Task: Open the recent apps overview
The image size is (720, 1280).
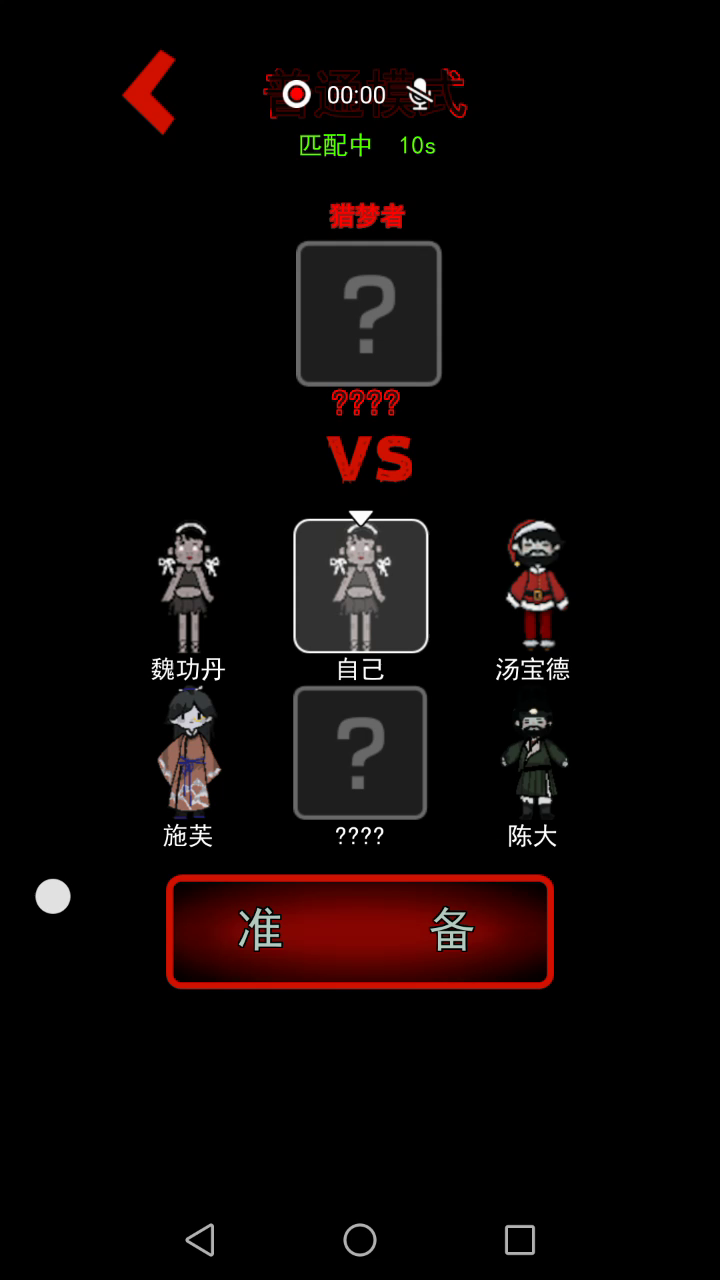Action: pos(519,1240)
